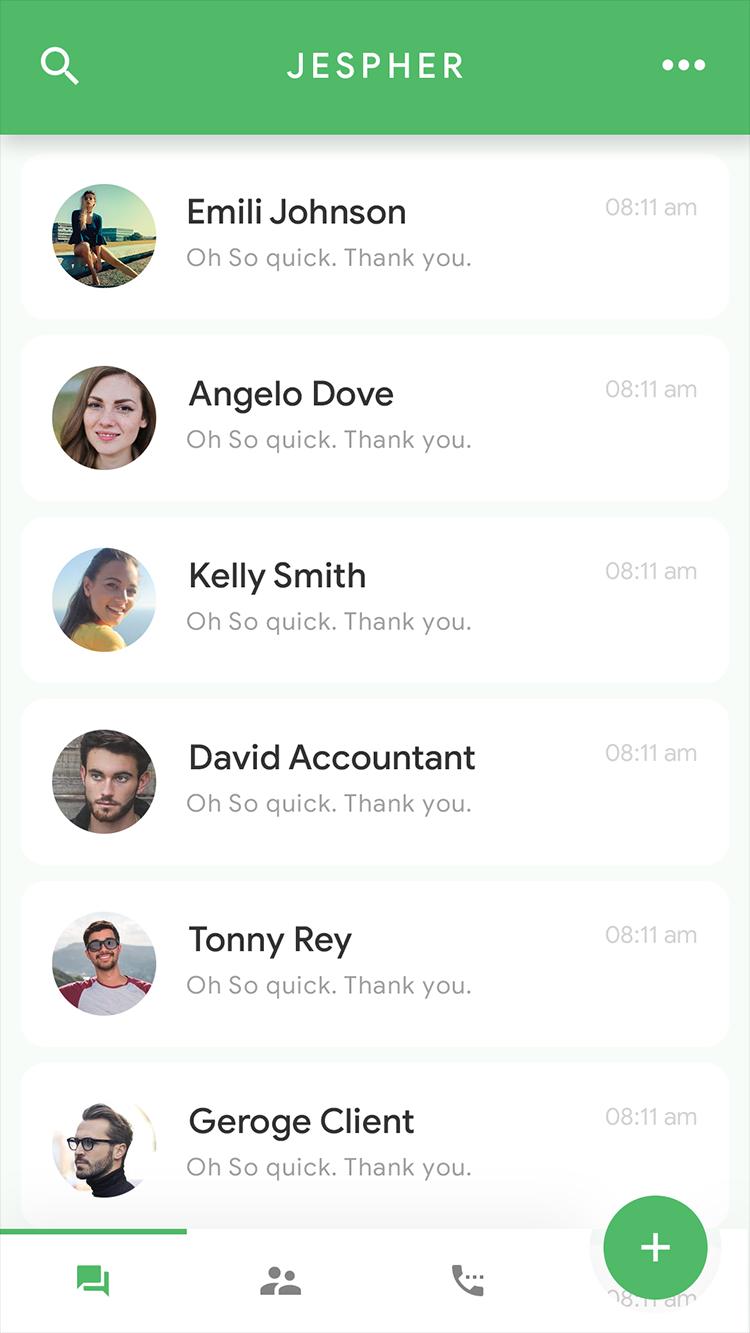
Task: Switch to the calls tab
Action: pos(468,1281)
